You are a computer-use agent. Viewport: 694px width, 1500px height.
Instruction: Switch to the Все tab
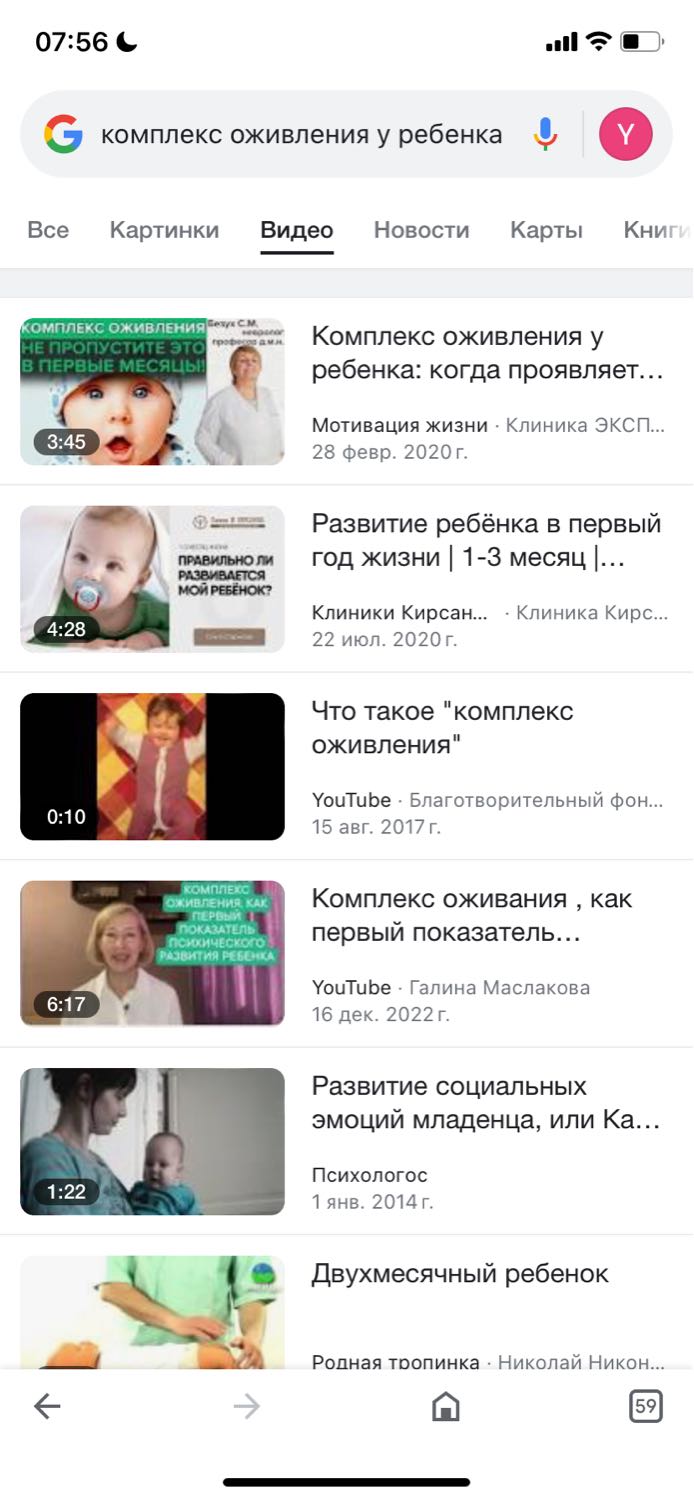point(48,230)
